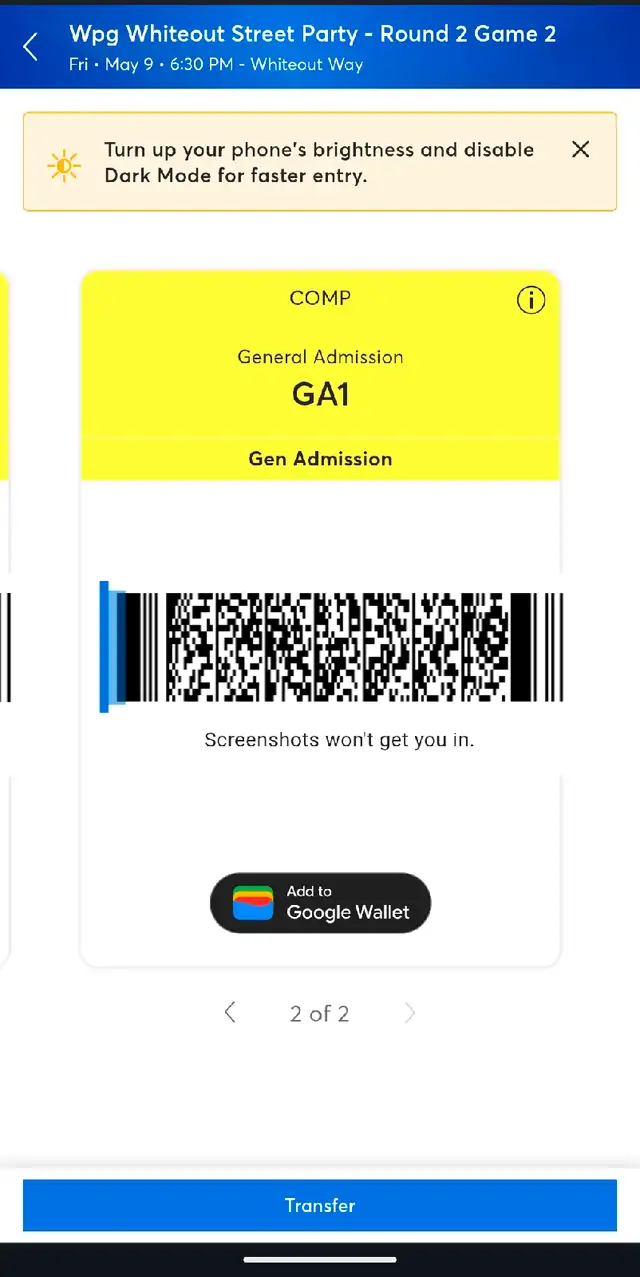This screenshot has width=640, height=1277.
Task: Dismiss the brightness tip banner
Action: pyautogui.click(x=580, y=149)
